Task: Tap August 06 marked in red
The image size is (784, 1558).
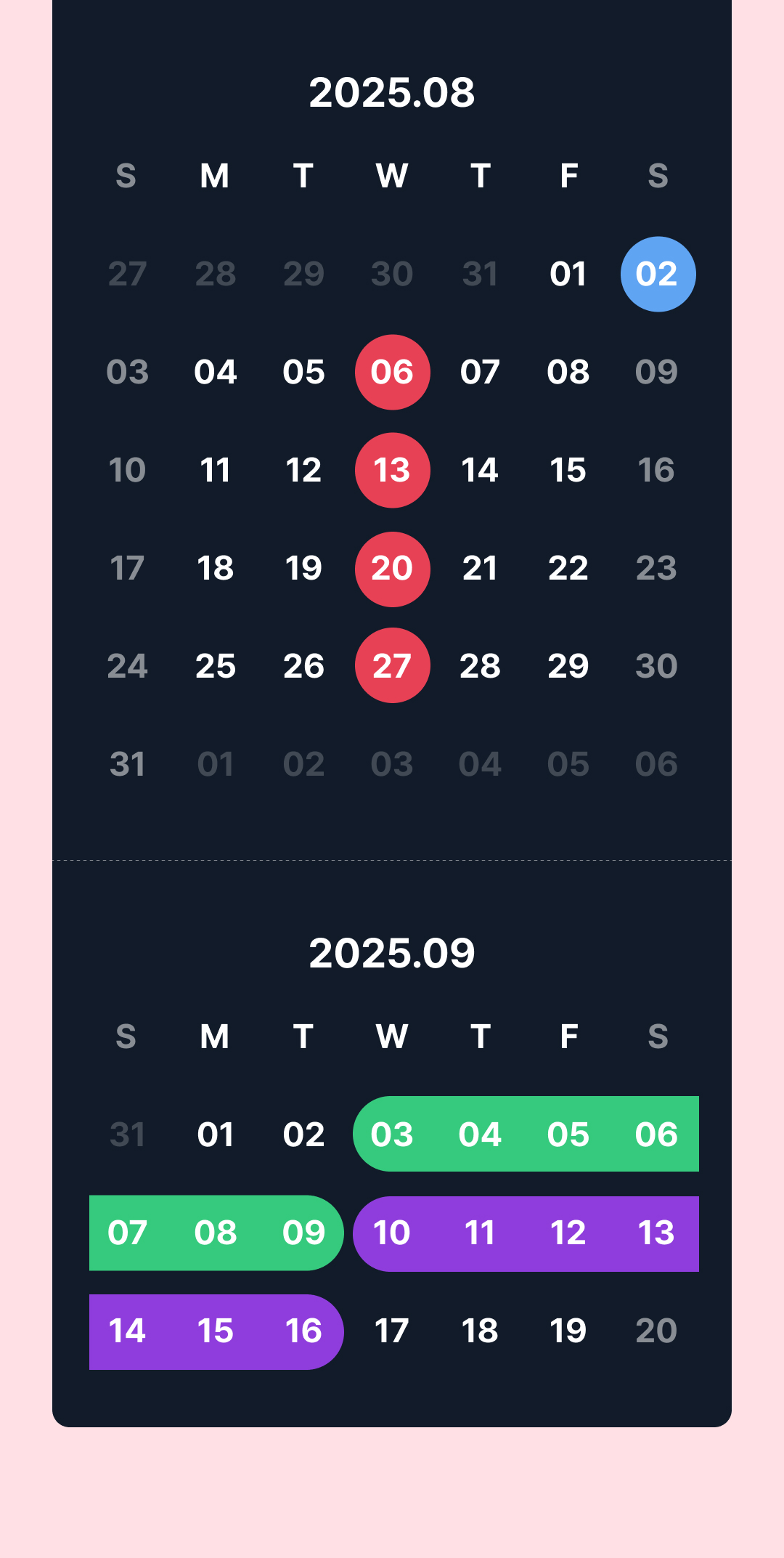Action: pos(392,372)
